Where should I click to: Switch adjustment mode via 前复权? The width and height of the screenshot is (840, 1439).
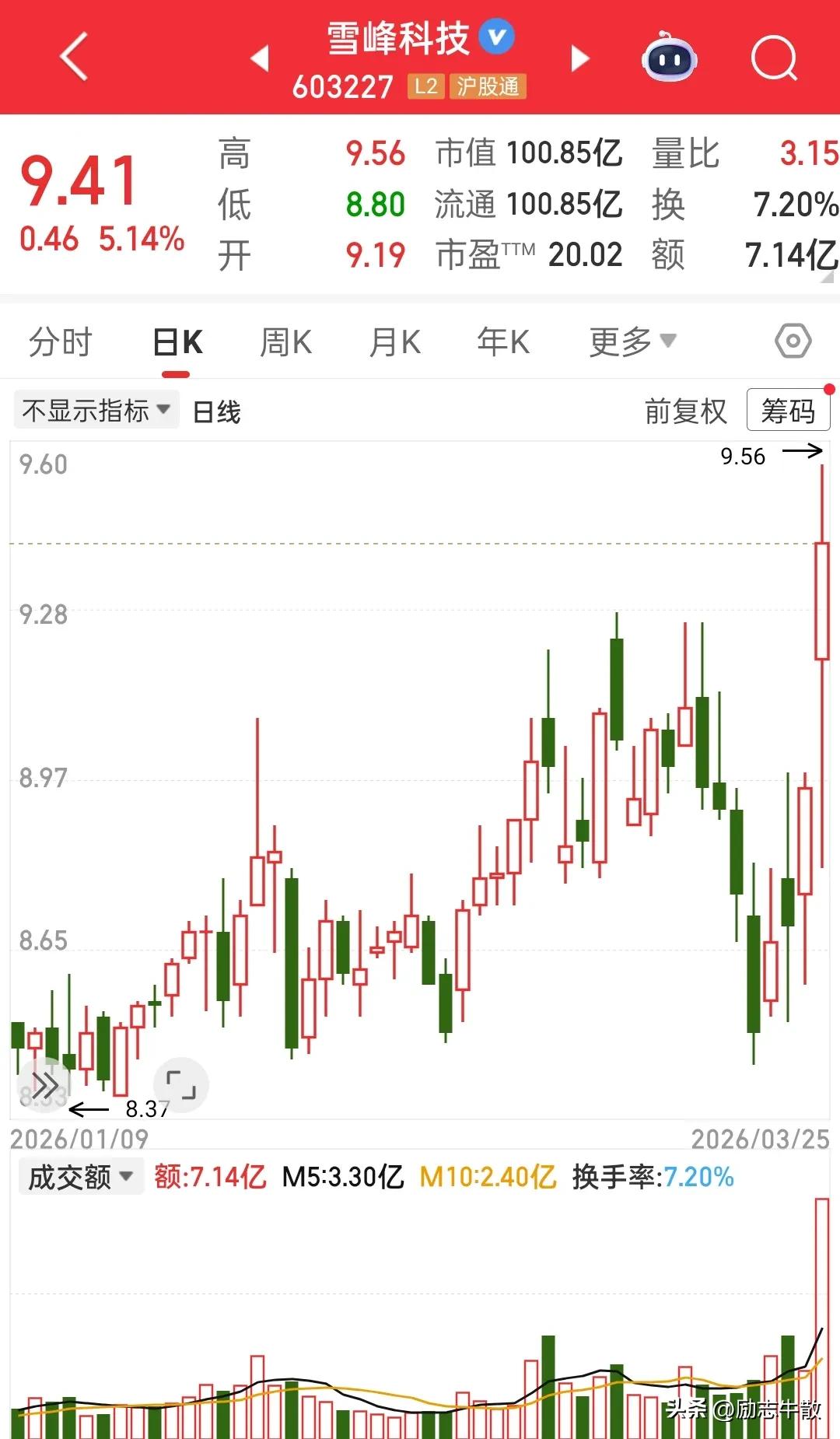(684, 411)
